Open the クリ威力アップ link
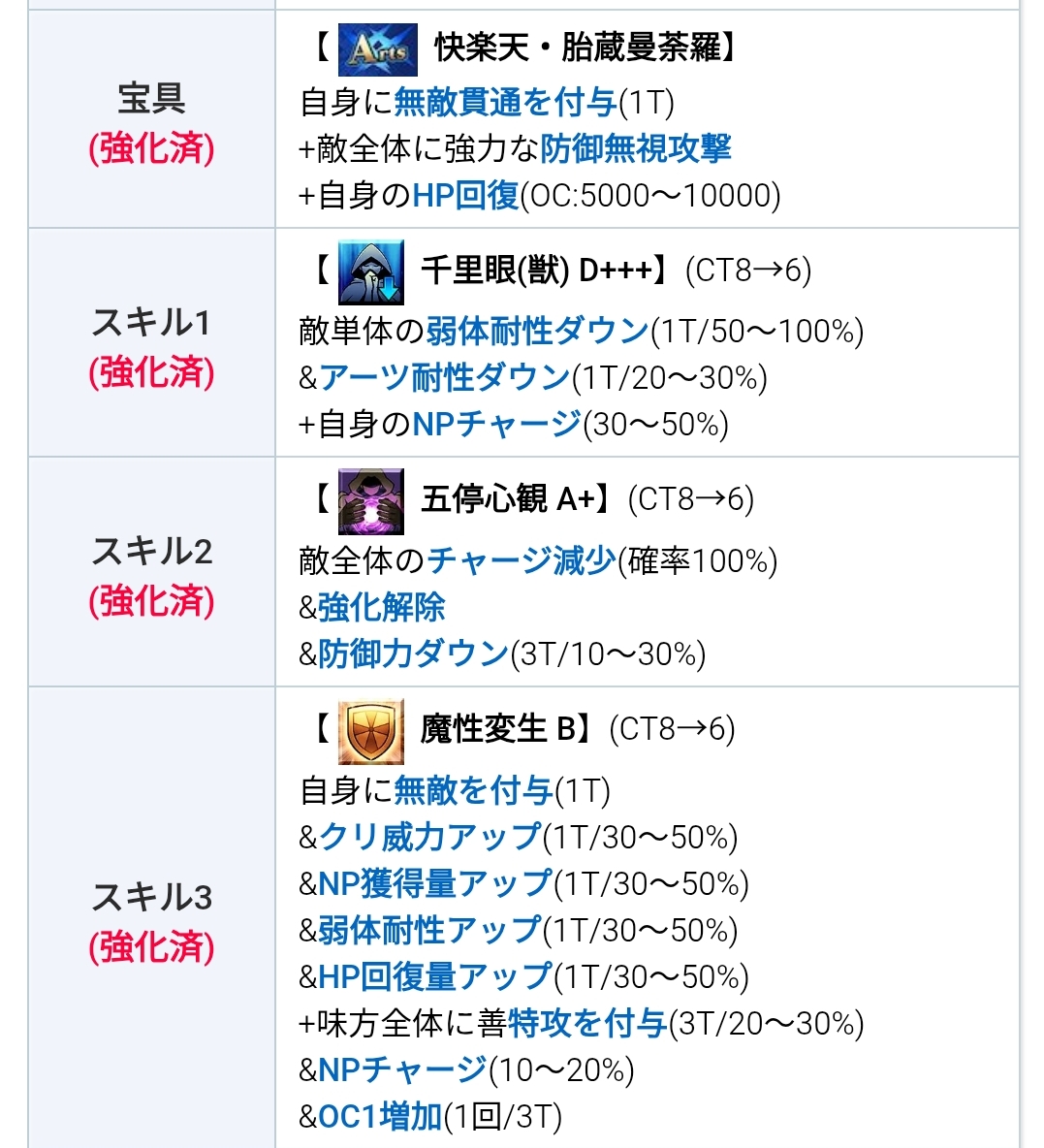The height and width of the screenshot is (1148, 1044). pos(430,837)
